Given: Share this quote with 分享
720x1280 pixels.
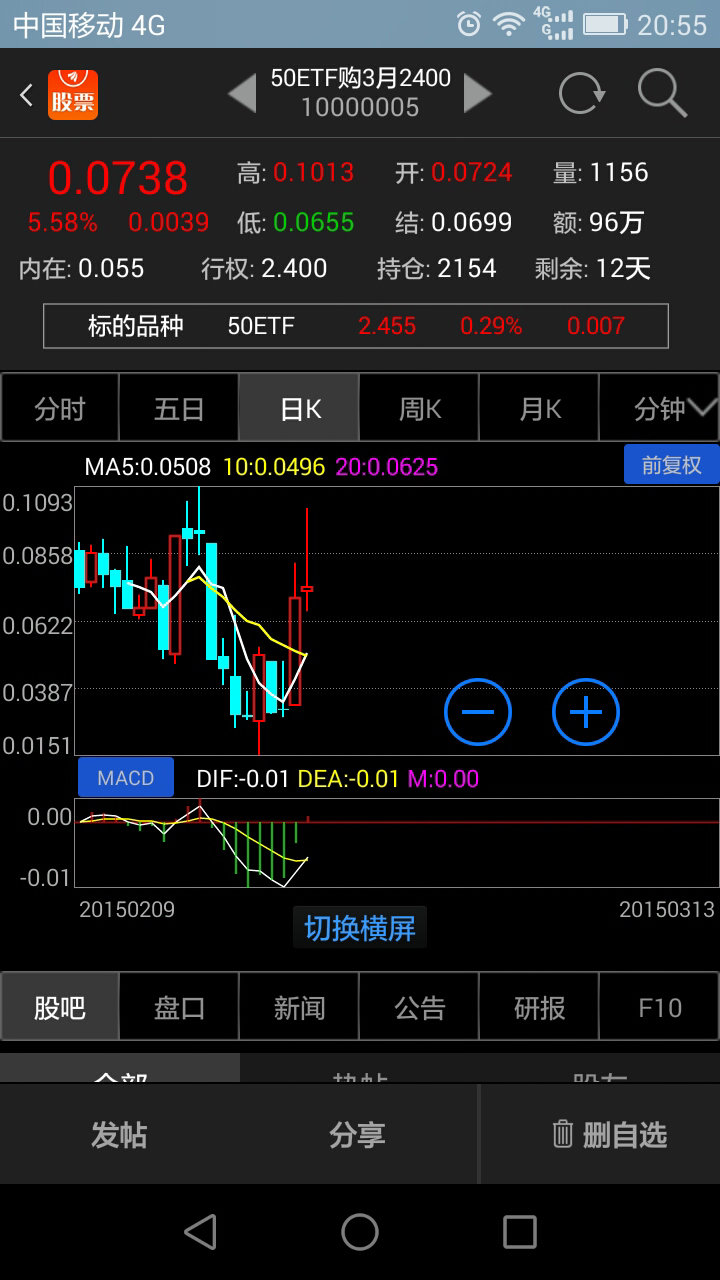Looking at the screenshot, I should tap(357, 1135).
